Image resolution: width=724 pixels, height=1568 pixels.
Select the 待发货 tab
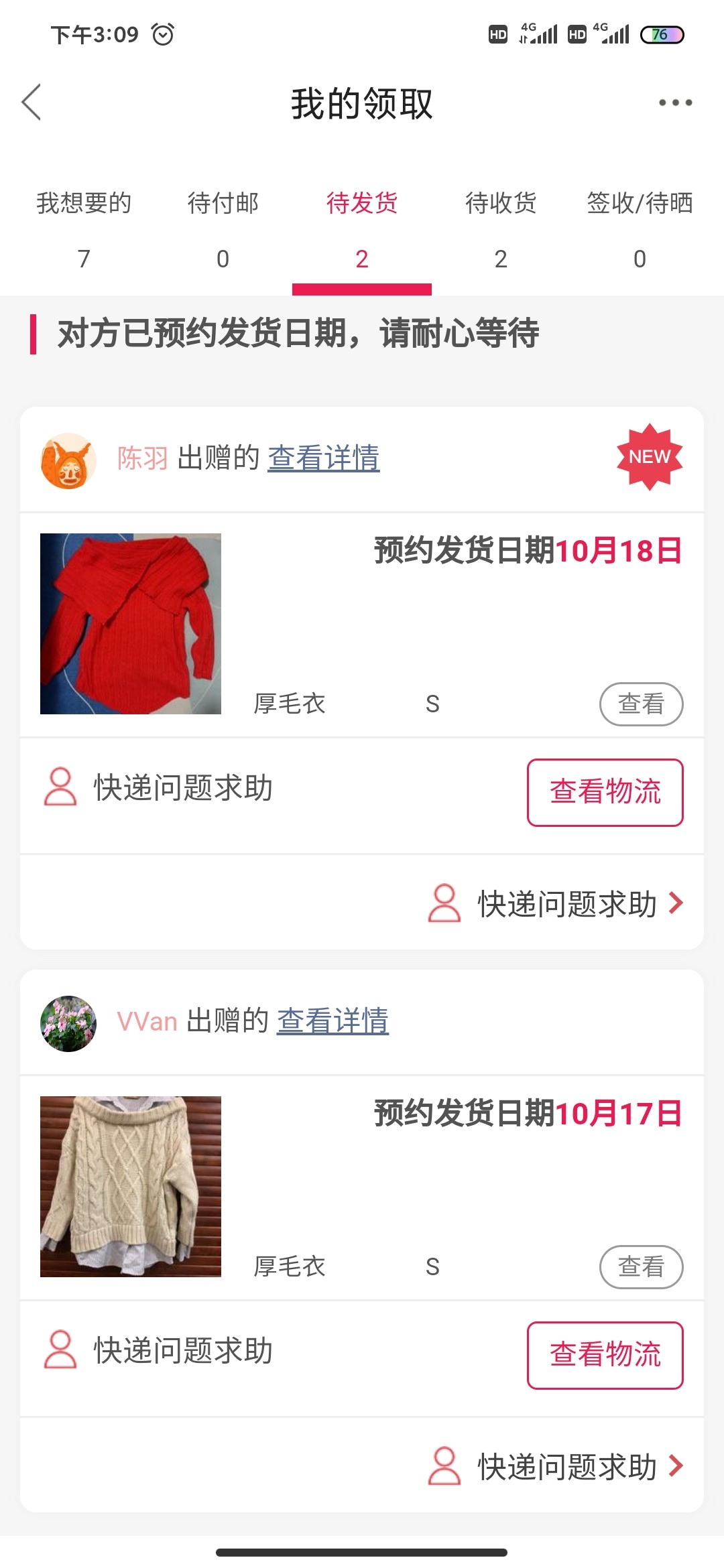(x=362, y=228)
